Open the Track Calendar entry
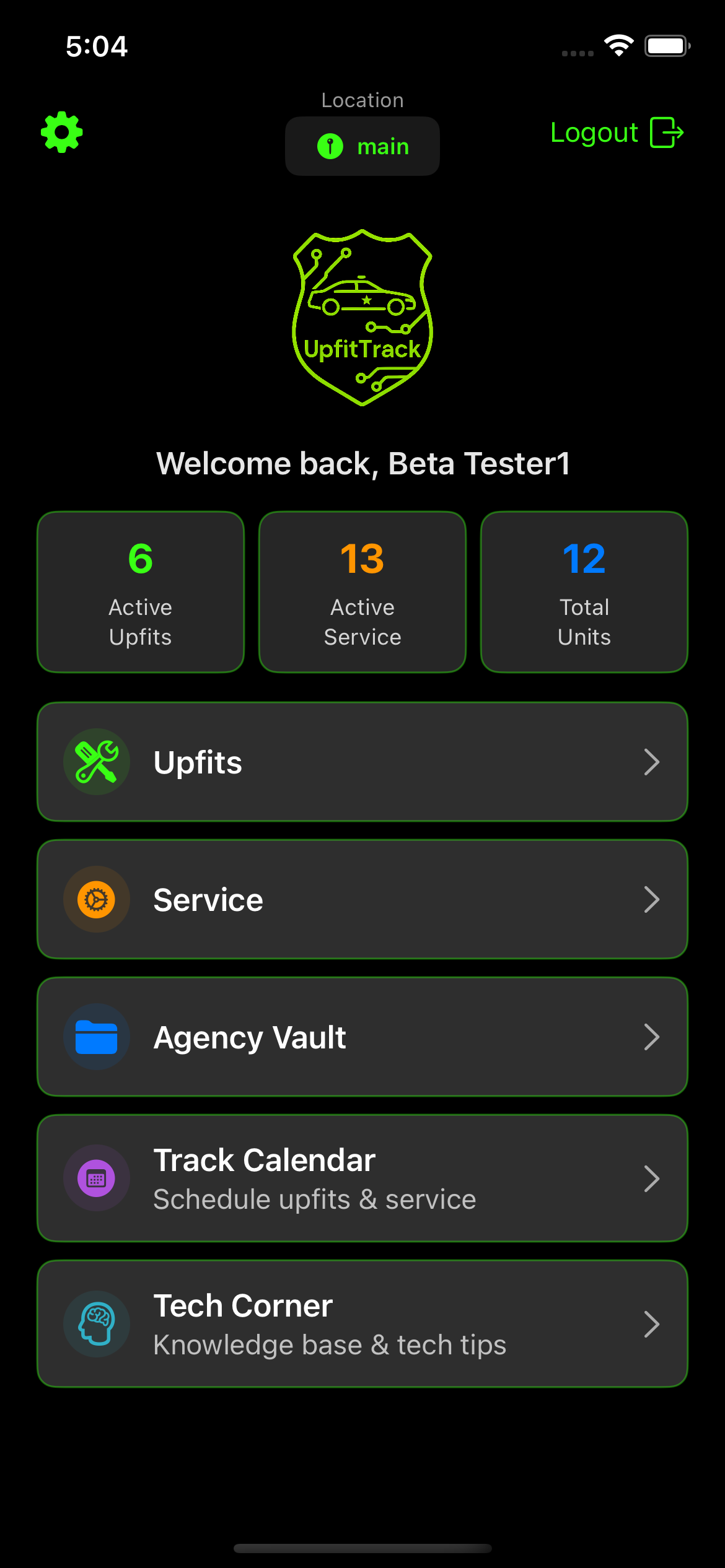Viewport: 725px width, 1568px height. click(362, 1178)
